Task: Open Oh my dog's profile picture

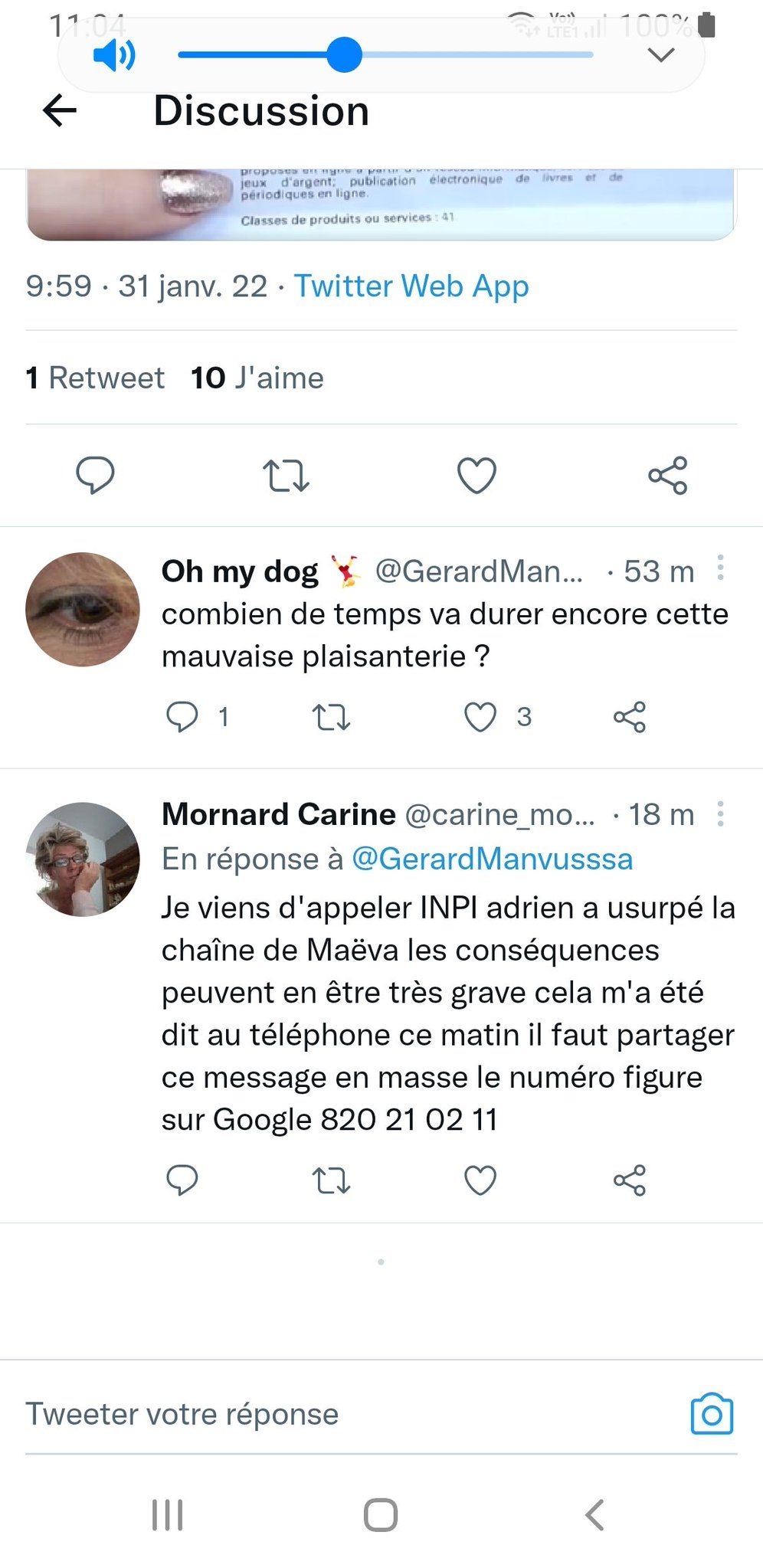Action: point(83,609)
